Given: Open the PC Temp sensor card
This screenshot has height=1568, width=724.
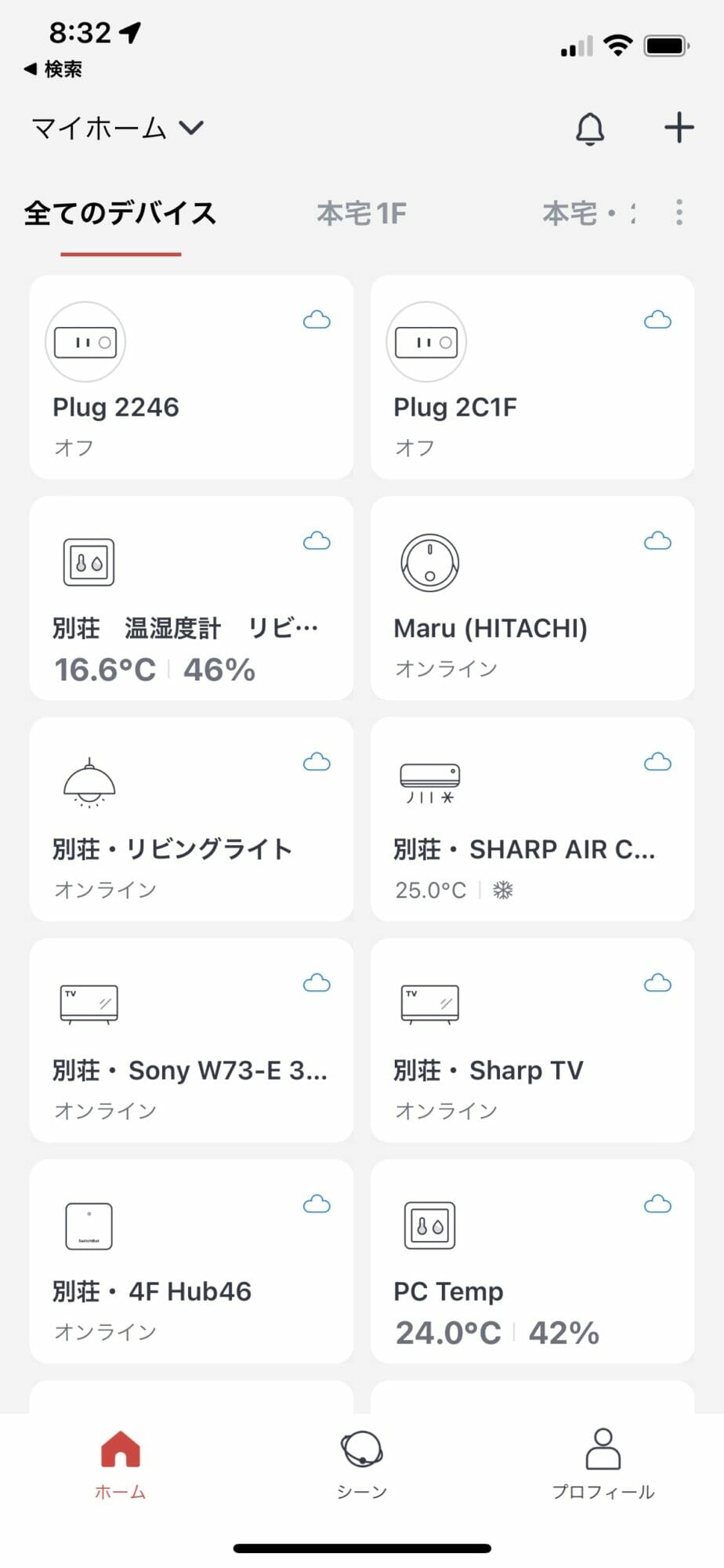Looking at the screenshot, I should pos(532,1261).
